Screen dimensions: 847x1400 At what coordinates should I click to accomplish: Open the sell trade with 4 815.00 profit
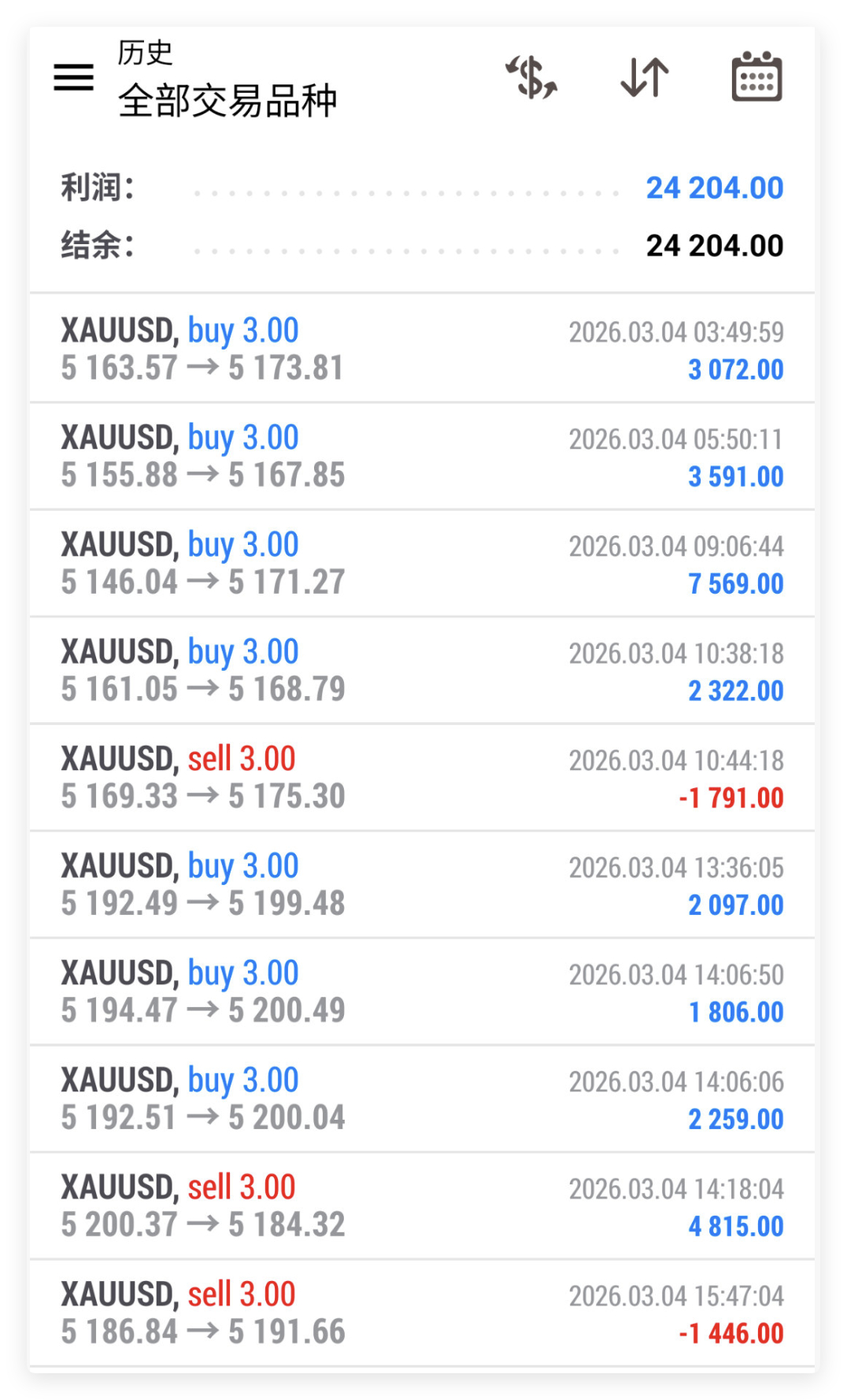click(422, 1206)
